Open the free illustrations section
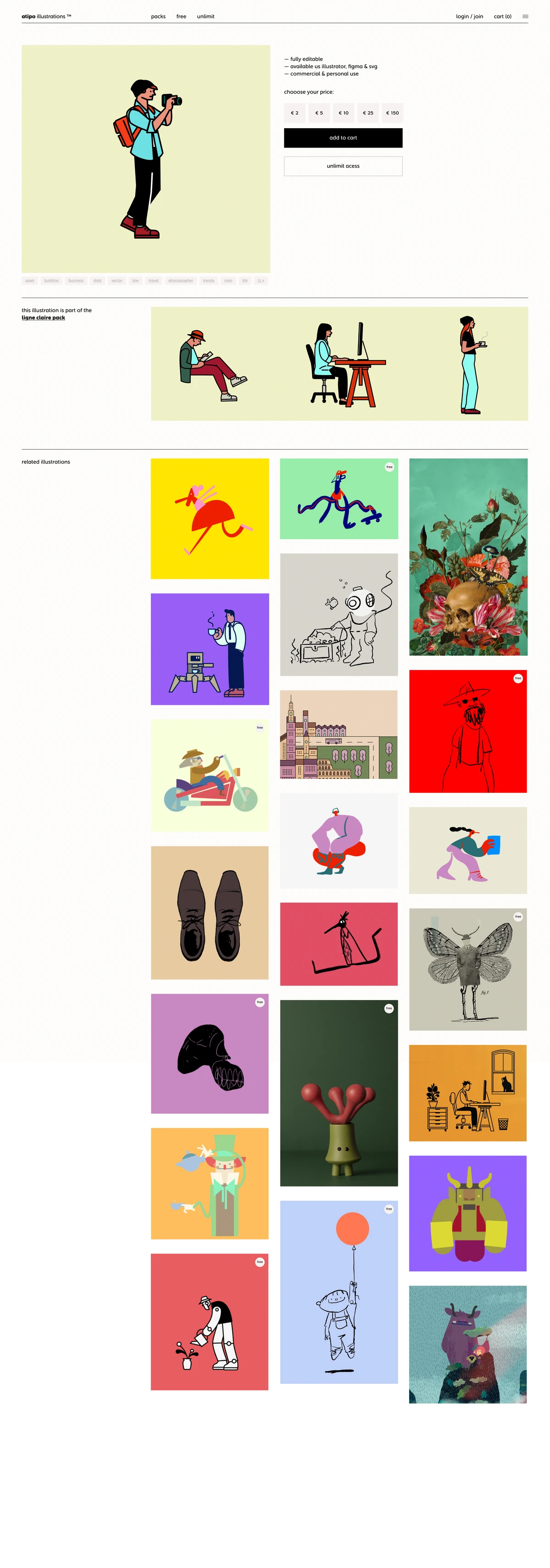Screen dimensions: 550x1568 coord(181,16)
